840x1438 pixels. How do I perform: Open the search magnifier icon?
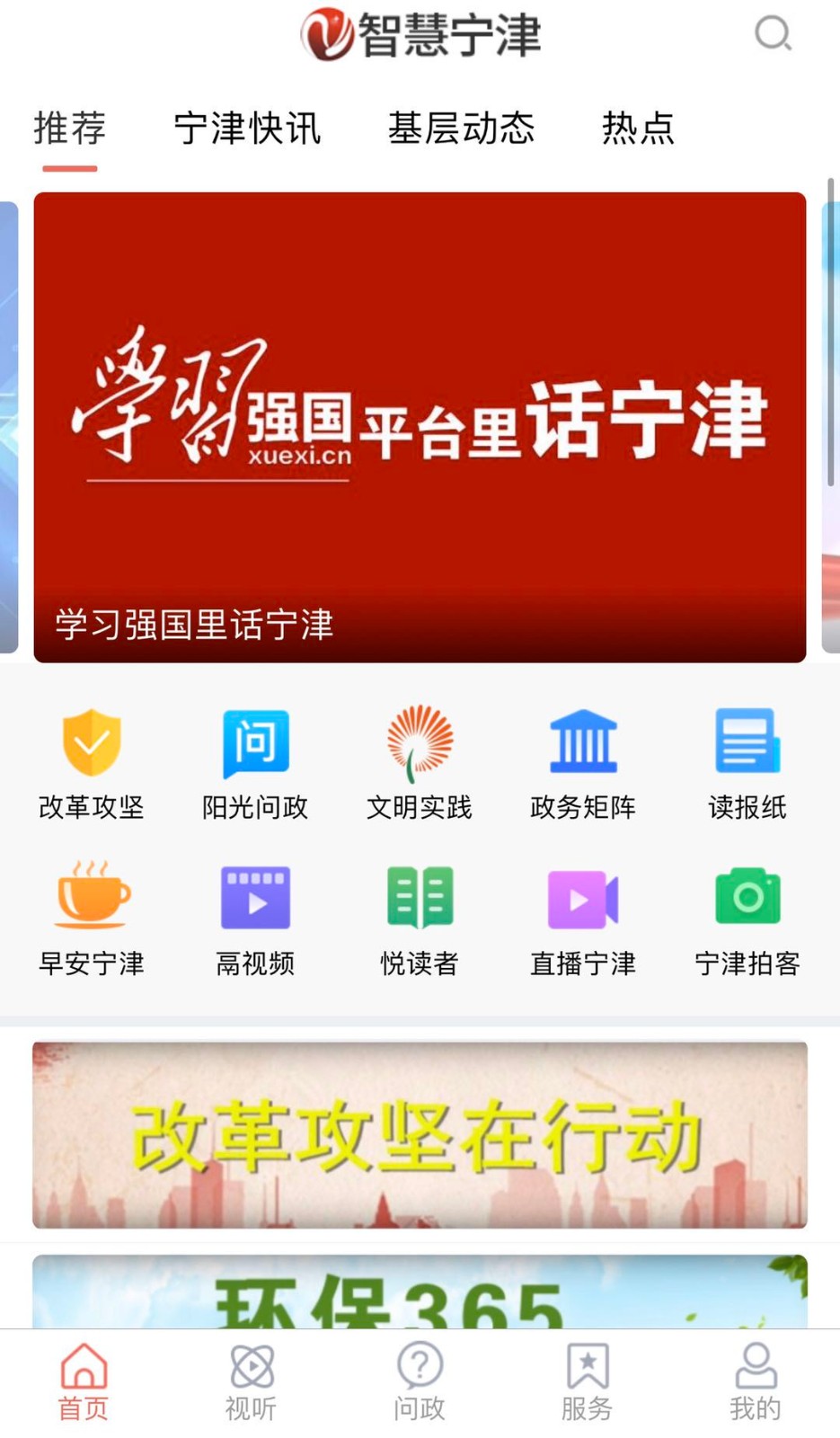point(772,34)
